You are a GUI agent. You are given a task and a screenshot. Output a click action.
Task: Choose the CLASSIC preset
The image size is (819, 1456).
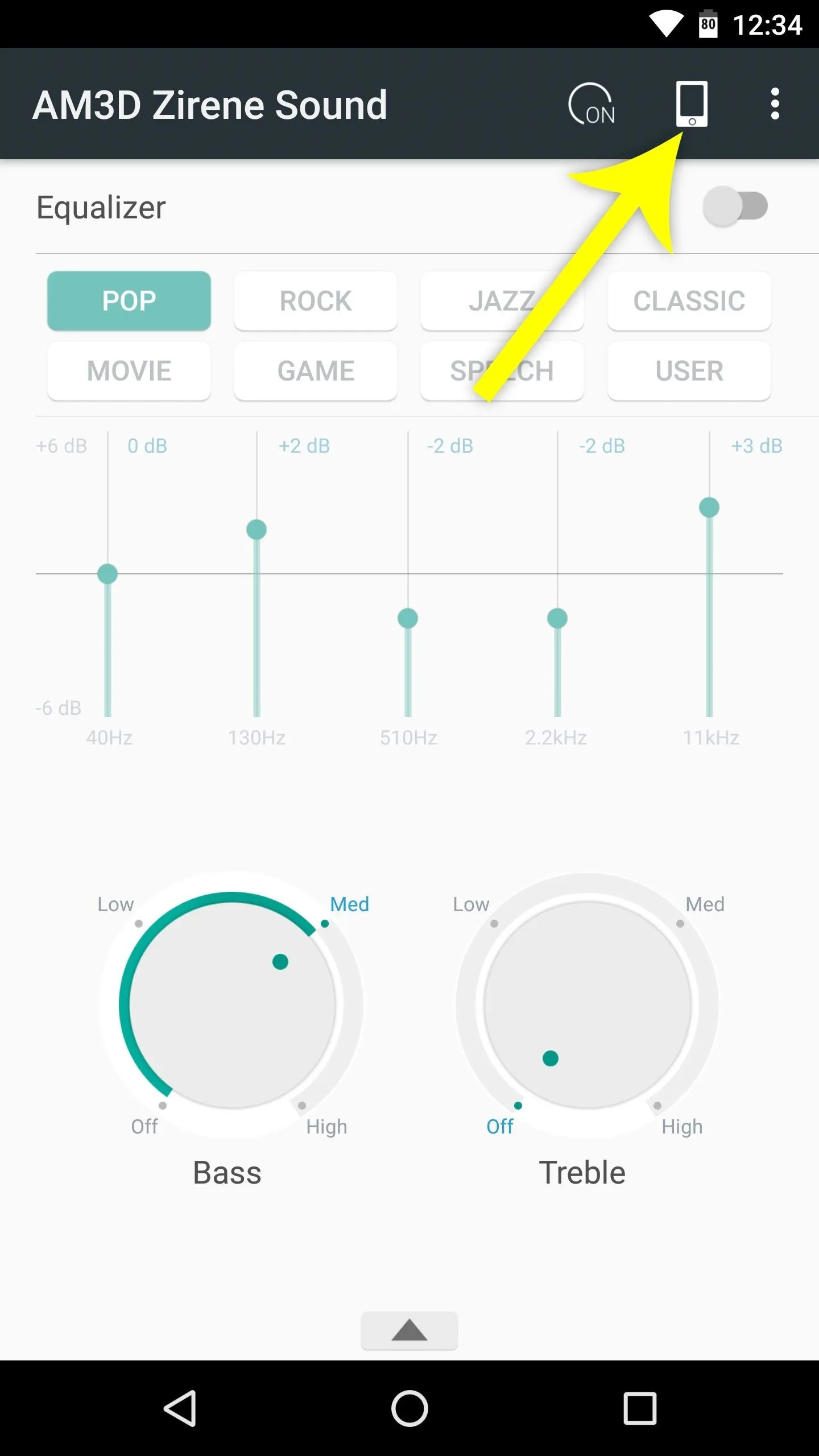click(x=689, y=301)
